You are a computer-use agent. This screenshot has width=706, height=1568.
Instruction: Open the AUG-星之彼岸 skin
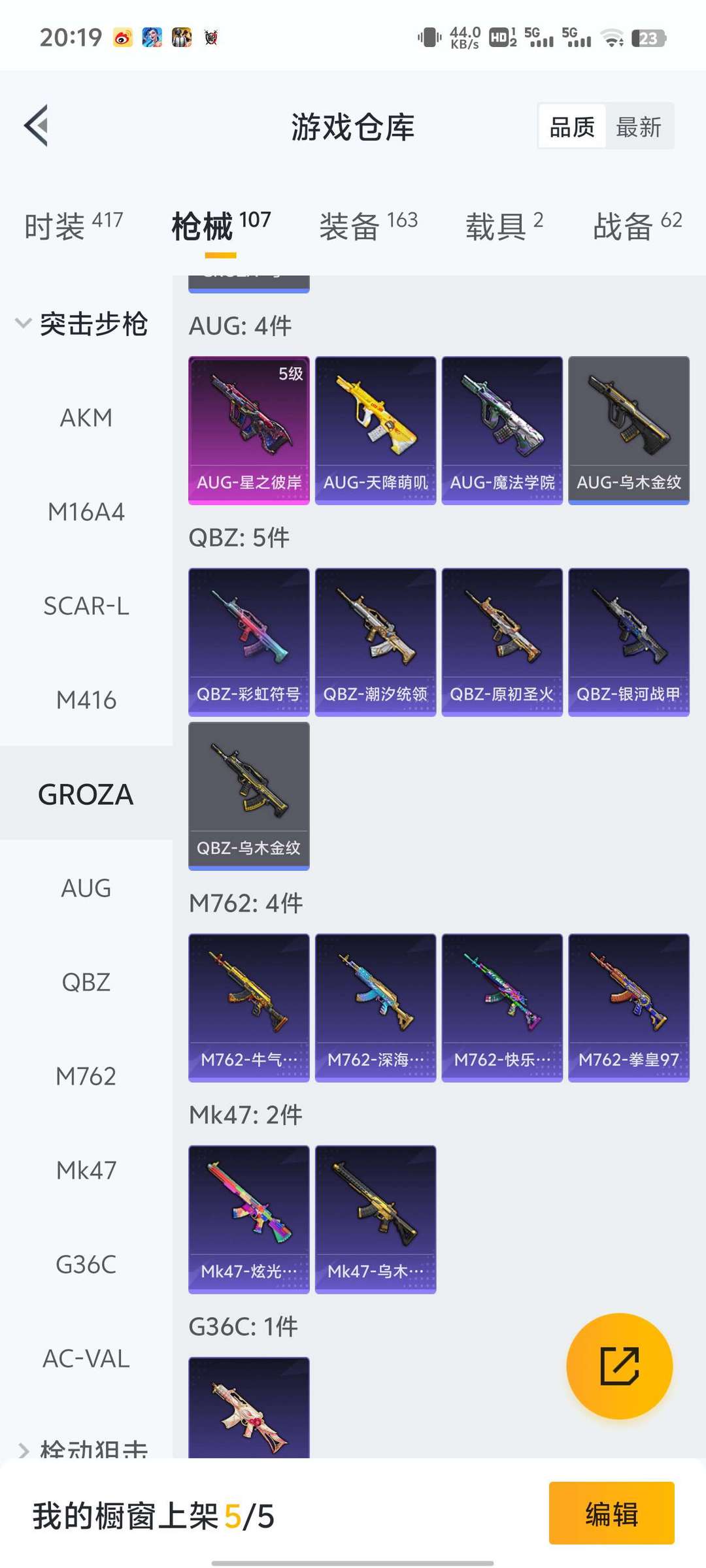[x=249, y=431]
